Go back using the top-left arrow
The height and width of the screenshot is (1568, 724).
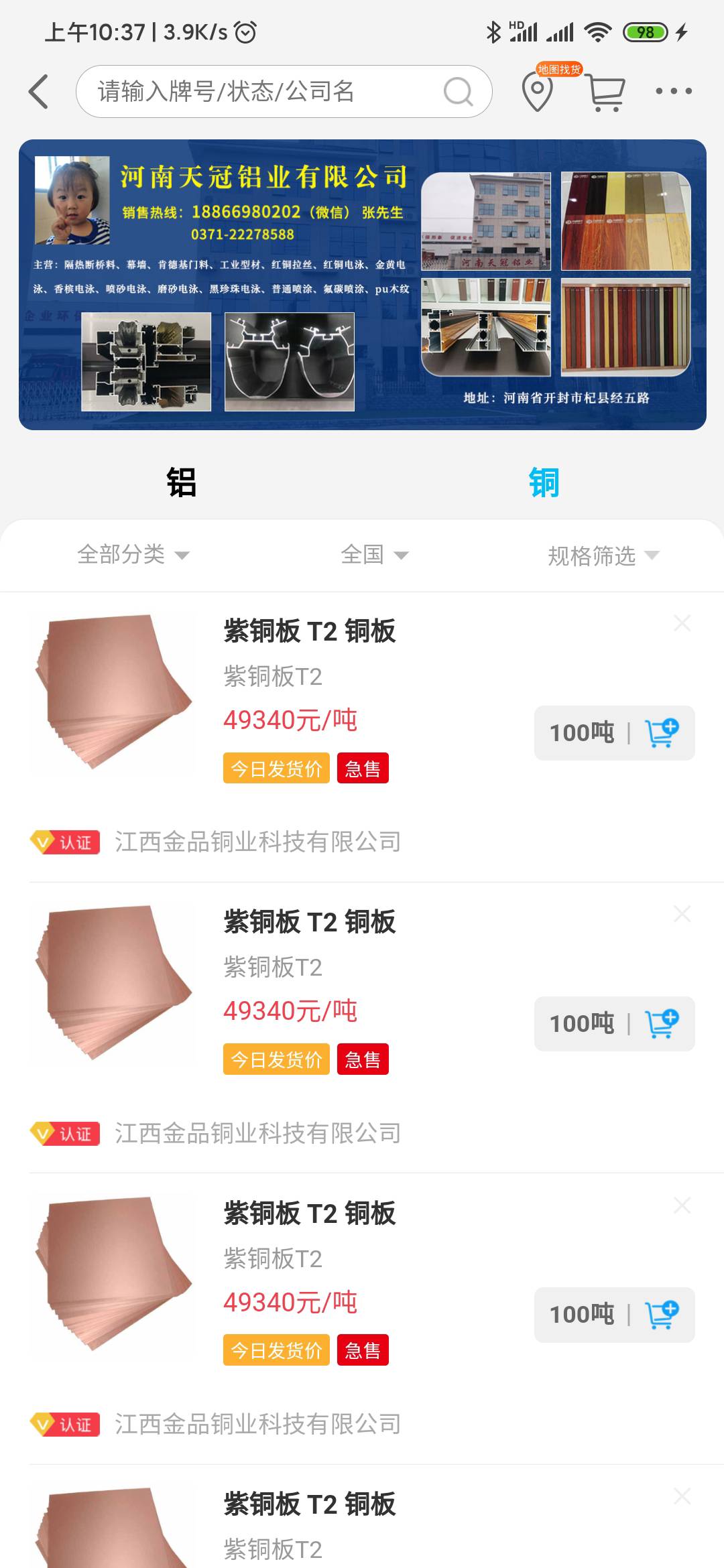click(x=39, y=92)
